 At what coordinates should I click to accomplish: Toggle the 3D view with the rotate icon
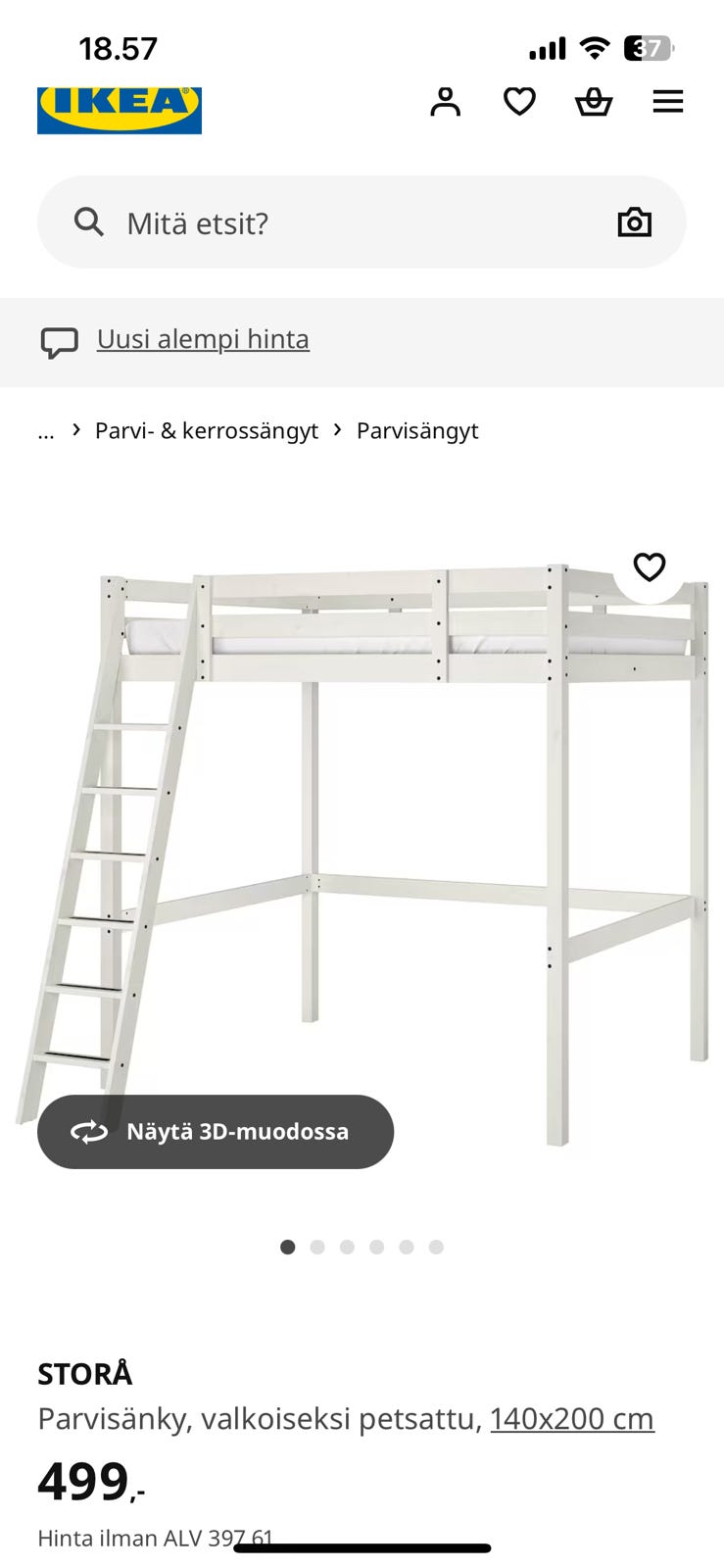pyautogui.click(x=89, y=1131)
